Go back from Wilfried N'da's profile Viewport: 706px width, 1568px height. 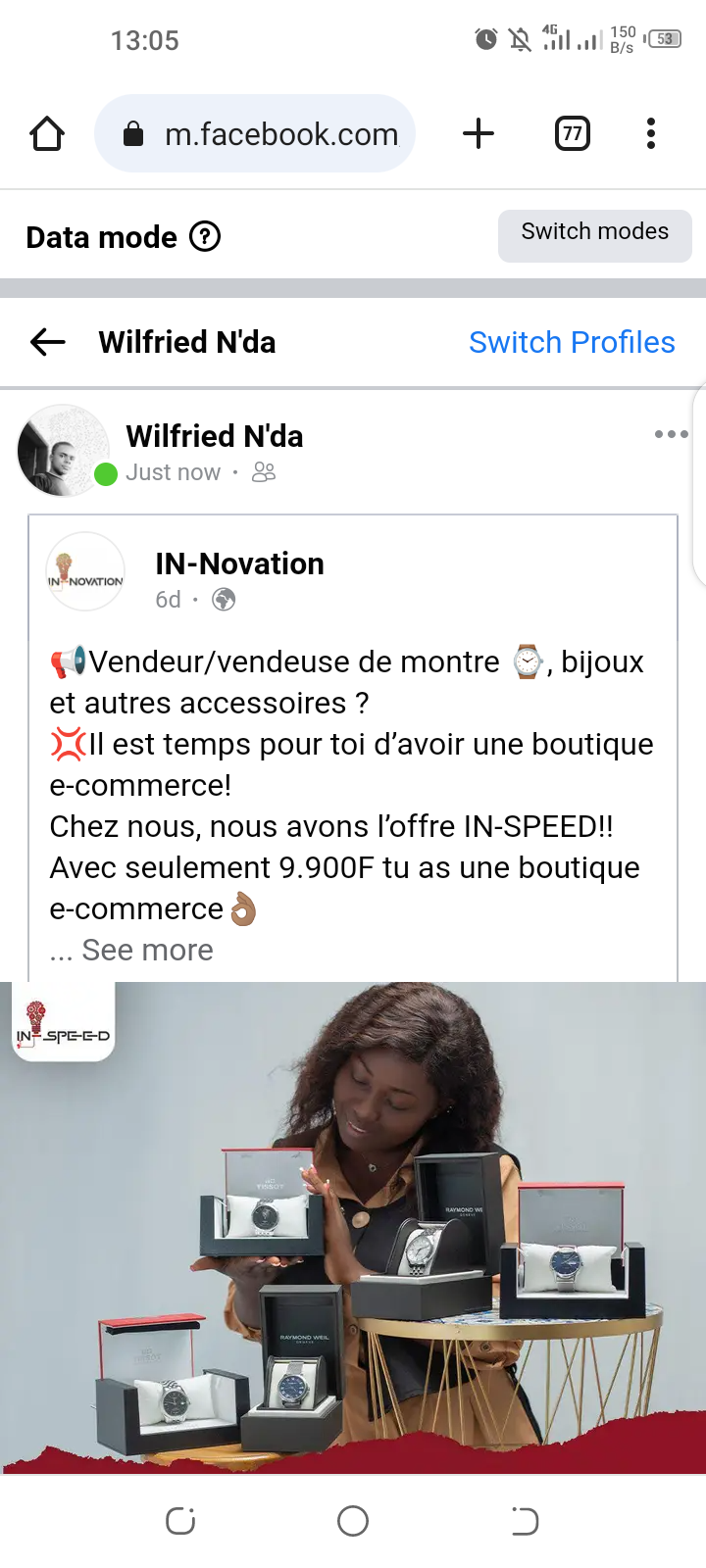[x=47, y=342]
